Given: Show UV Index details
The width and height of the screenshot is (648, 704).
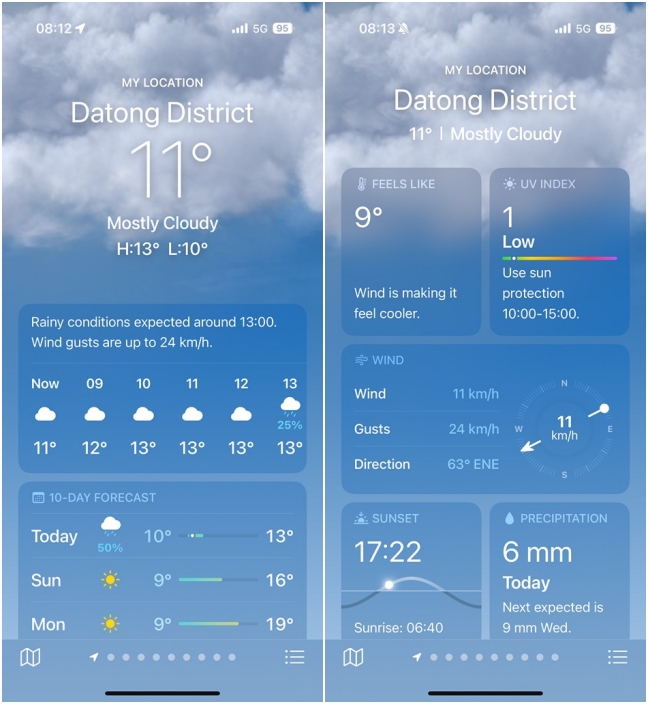Looking at the screenshot, I should click(x=559, y=250).
